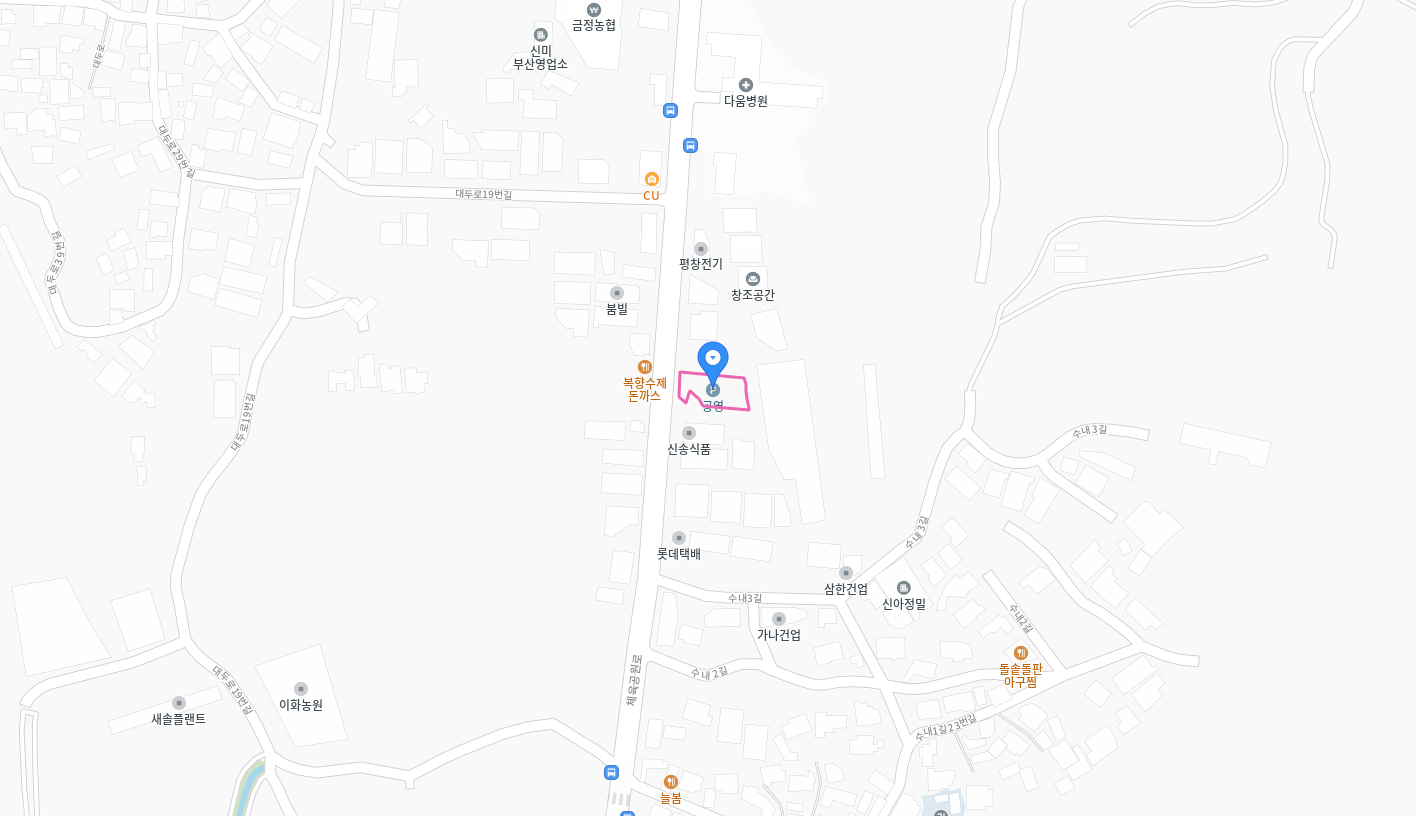The width and height of the screenshot is (1416, 816).
Task: Tap the 롯데택배 place marker
Action: (x=679, y=538)
